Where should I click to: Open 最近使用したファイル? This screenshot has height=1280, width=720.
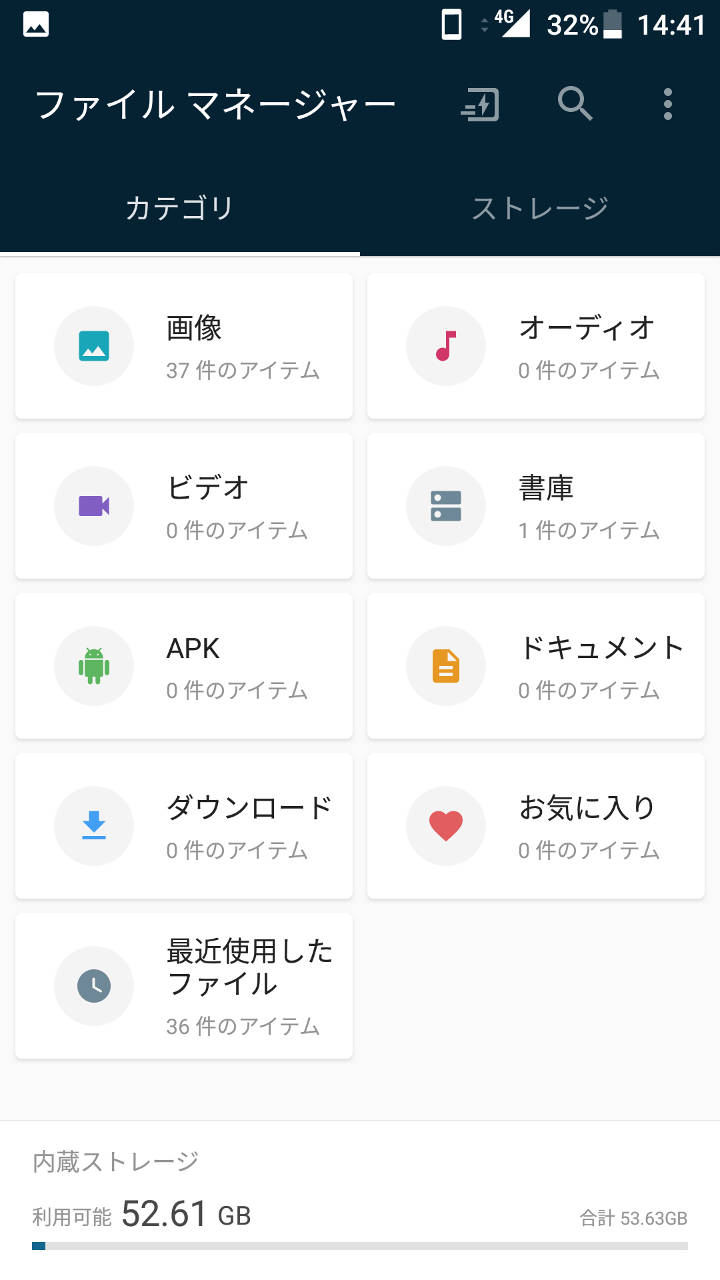(184, 986)
